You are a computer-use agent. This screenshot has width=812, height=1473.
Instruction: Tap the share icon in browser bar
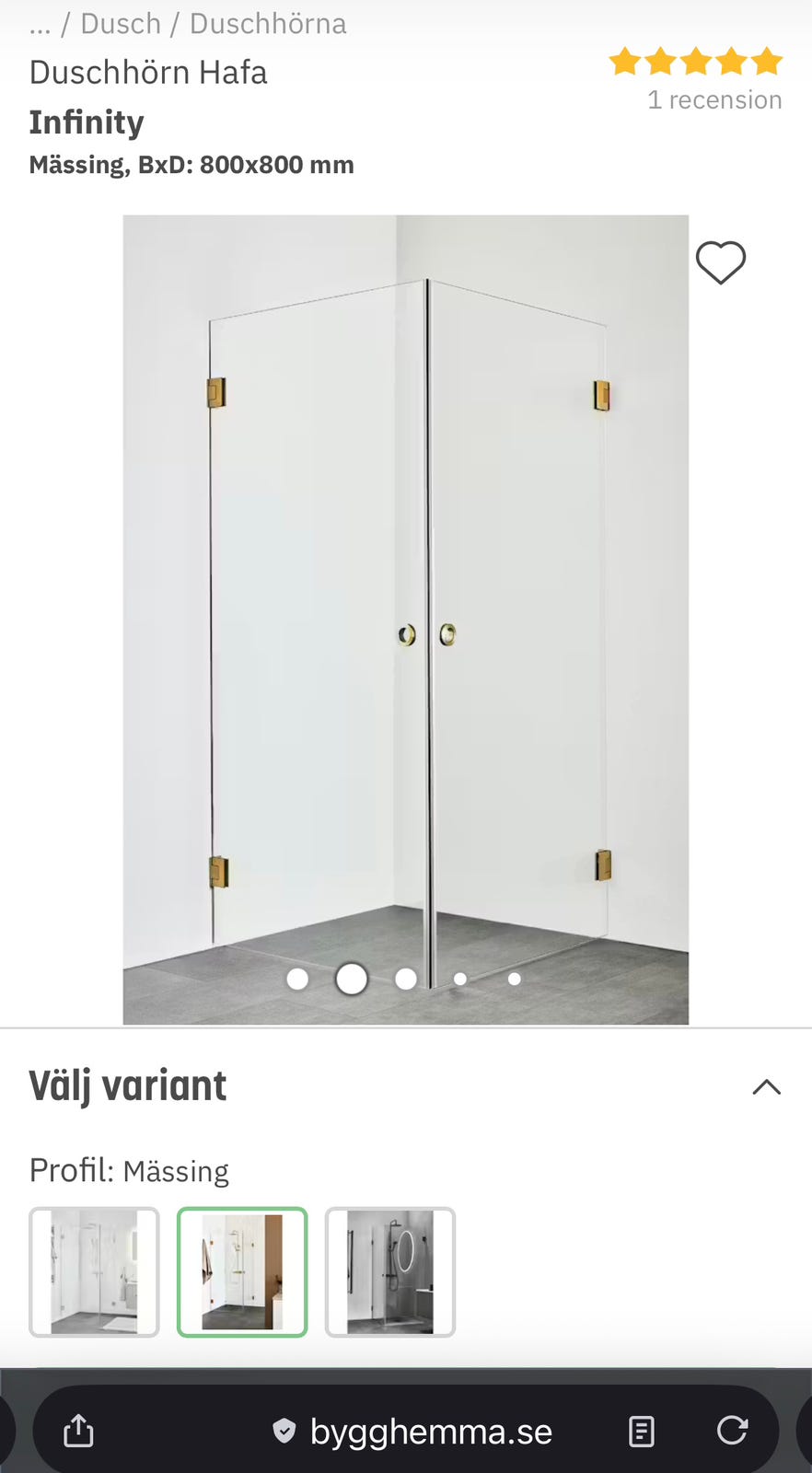78,1430
